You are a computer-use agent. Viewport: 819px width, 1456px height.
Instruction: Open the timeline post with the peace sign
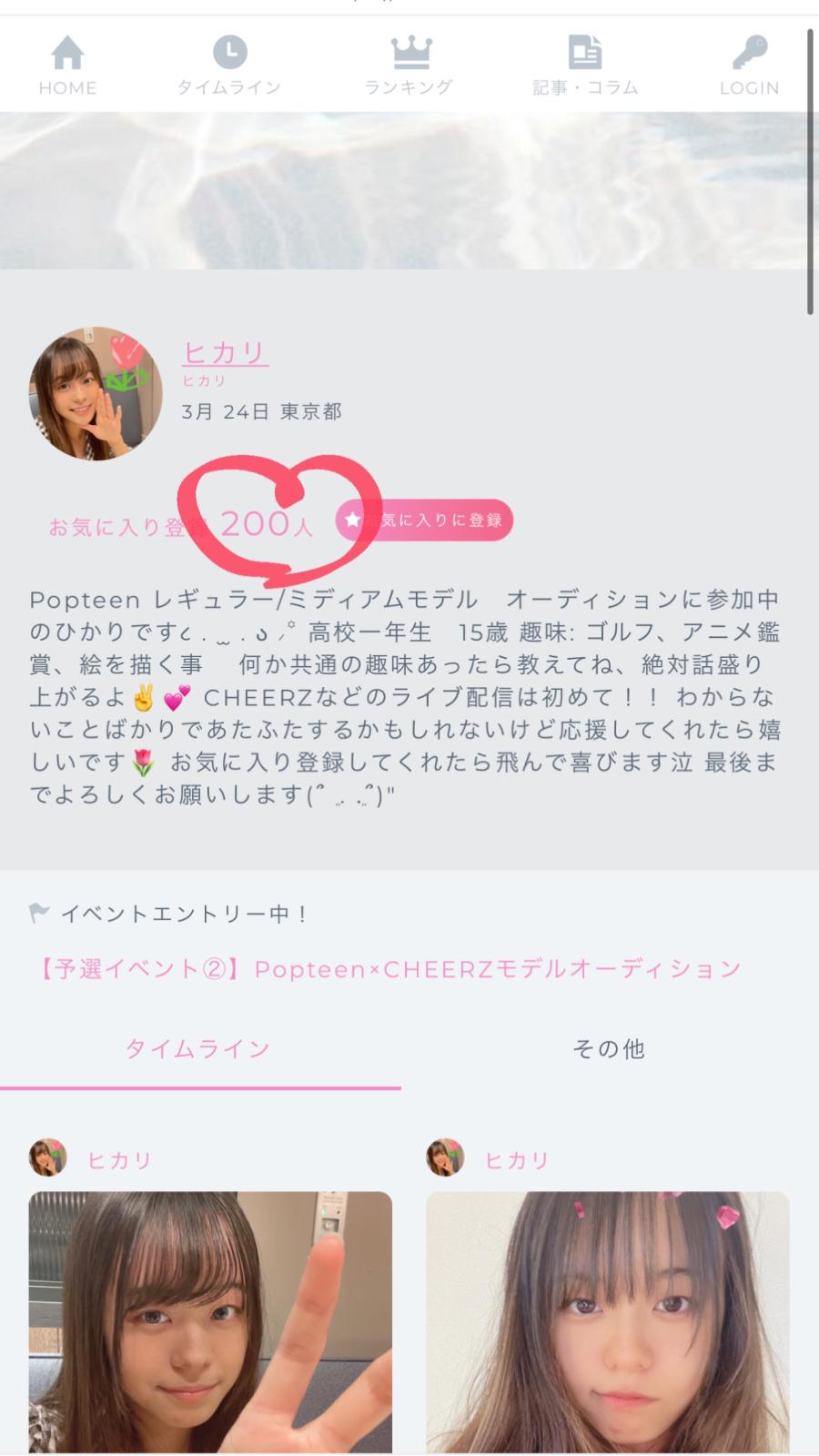[x=210, y=1319]
